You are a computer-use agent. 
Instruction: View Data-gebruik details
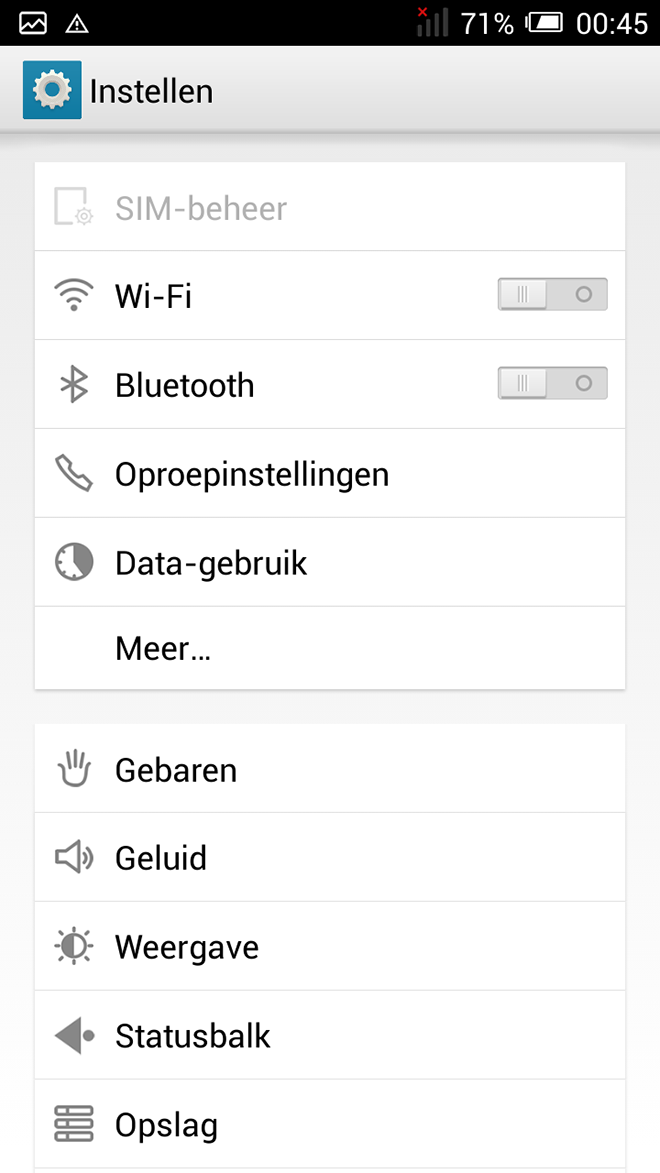click(x=330, y=563)
